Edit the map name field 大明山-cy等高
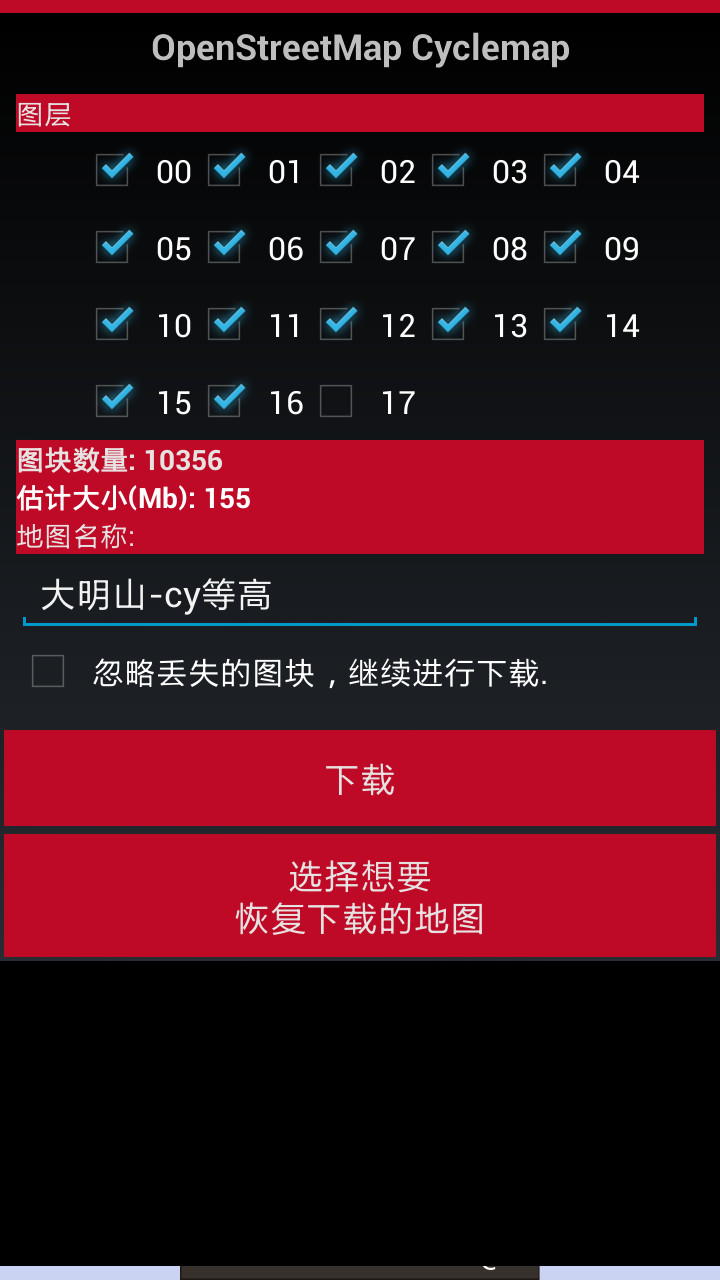The width and height of the screenshot is (720, 1280). click(x=360, y=596)
